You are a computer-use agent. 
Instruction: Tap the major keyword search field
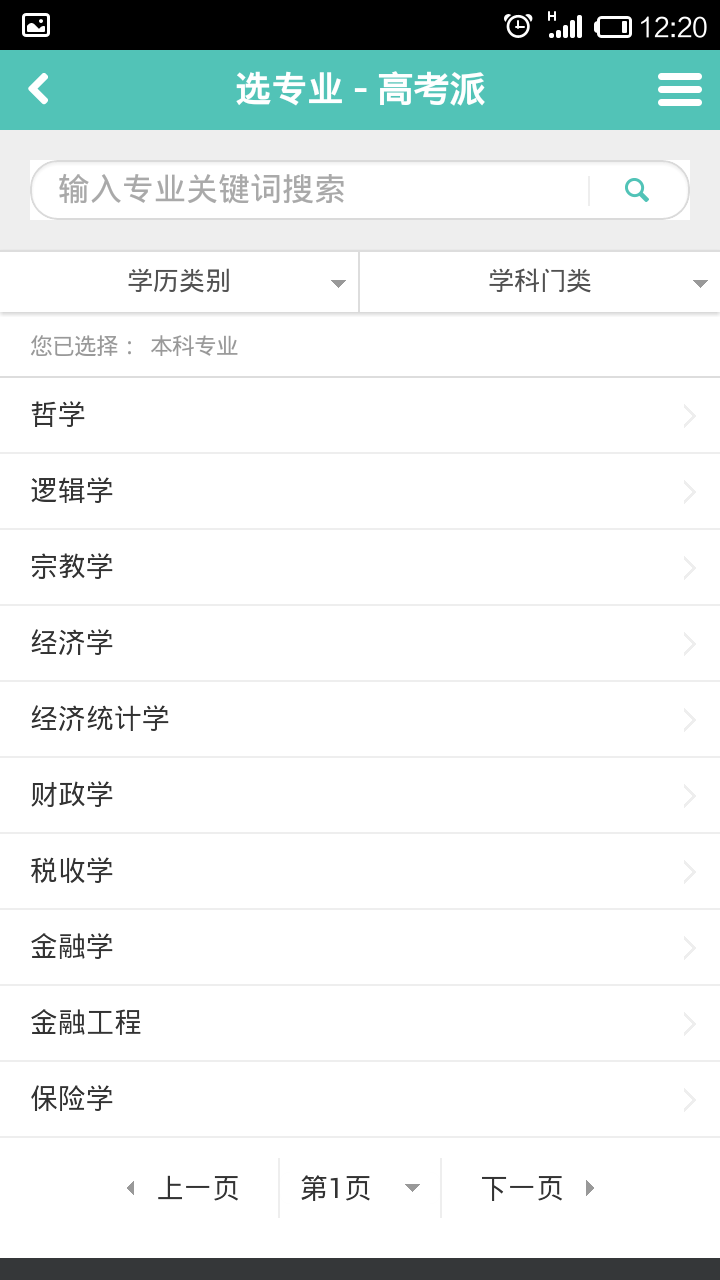click(x=300, y=189)
